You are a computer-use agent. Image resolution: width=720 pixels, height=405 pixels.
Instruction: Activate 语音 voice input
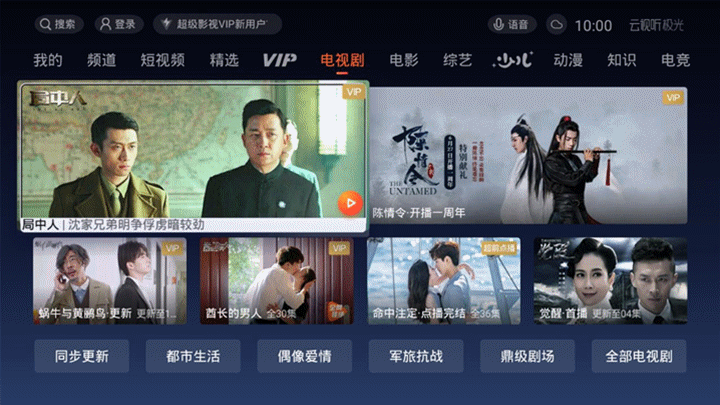512,24
